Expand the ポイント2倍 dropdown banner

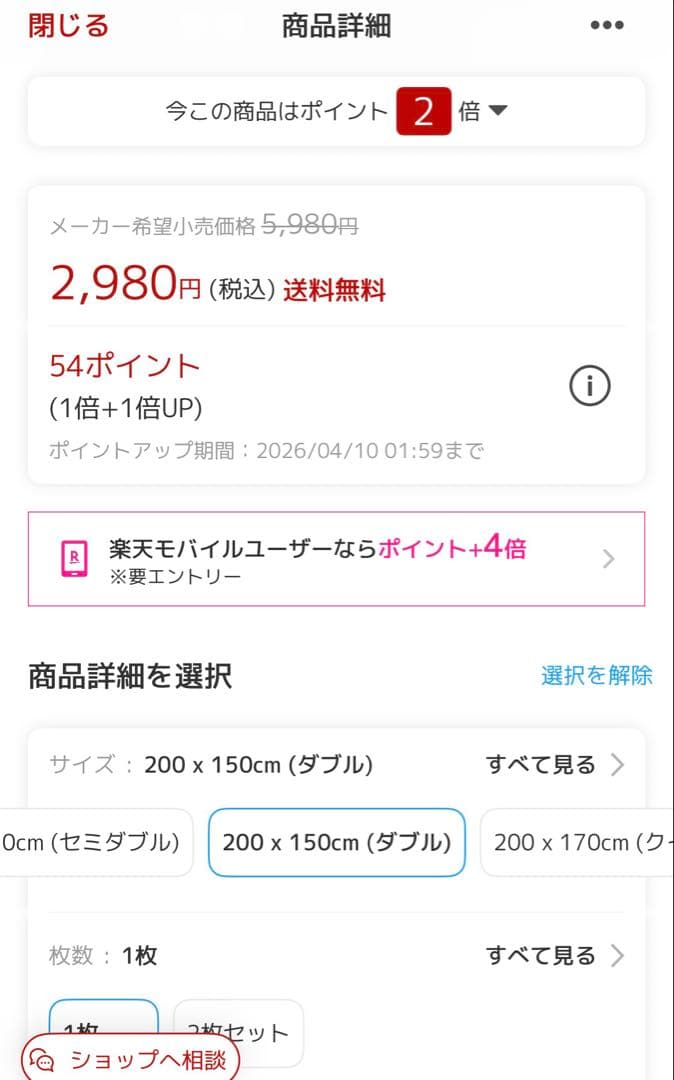tap(336, 111)
